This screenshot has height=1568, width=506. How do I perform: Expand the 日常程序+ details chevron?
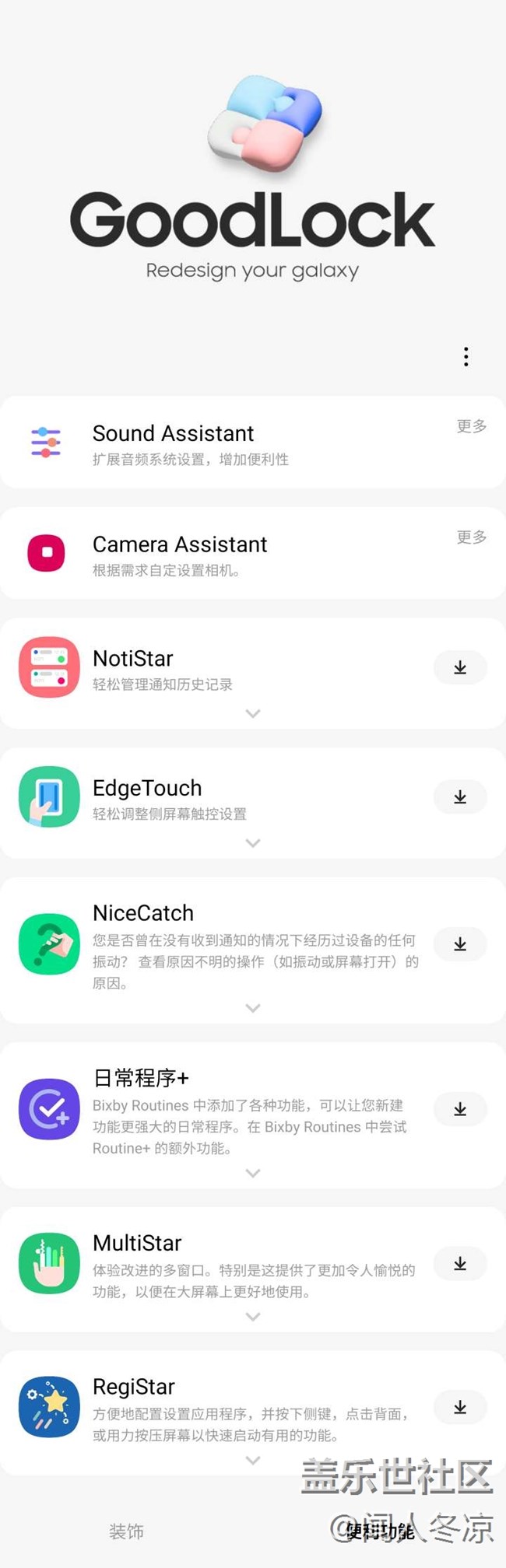pos(253,1173)
